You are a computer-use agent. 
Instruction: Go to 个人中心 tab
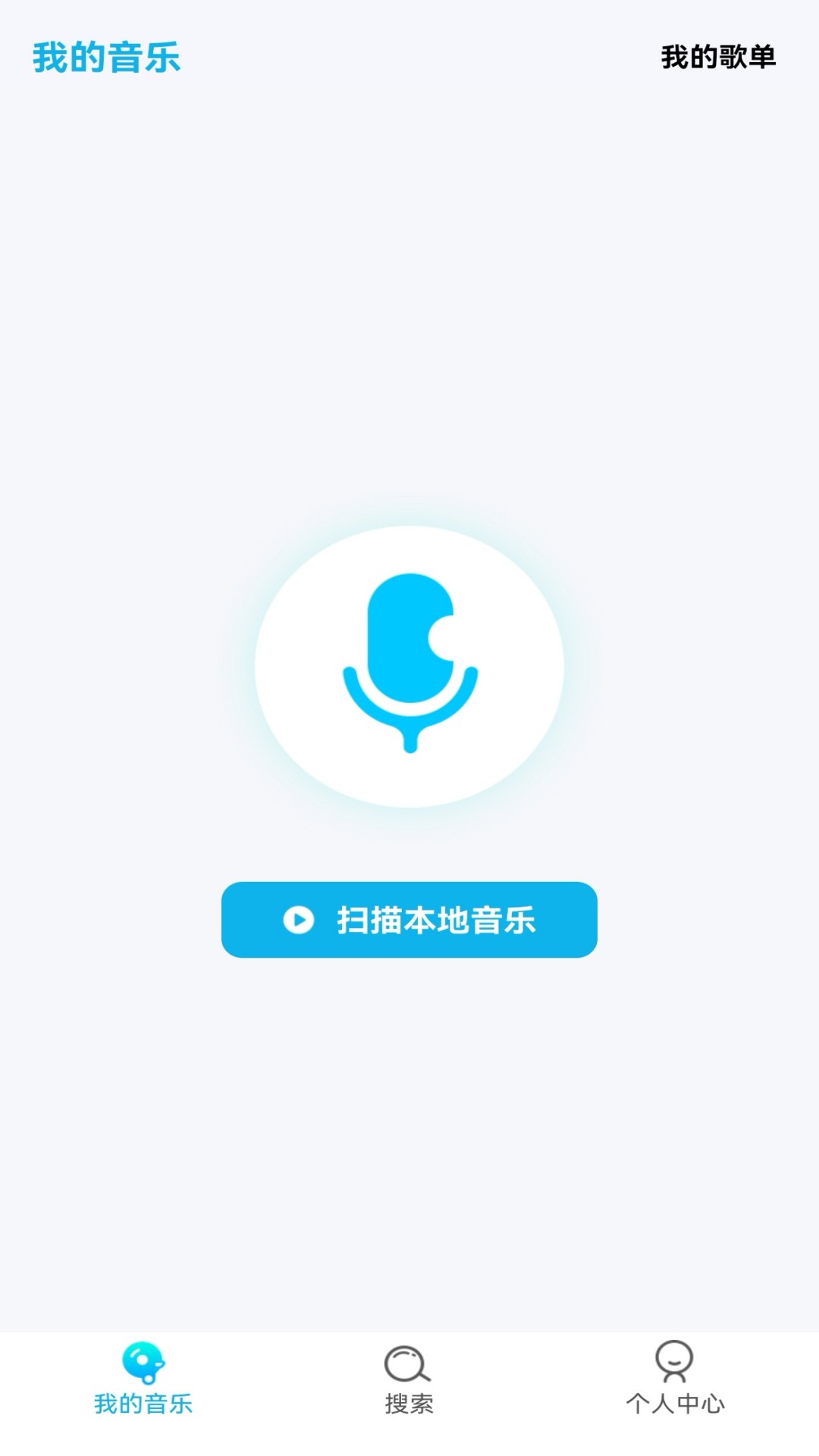(674, 1380)
